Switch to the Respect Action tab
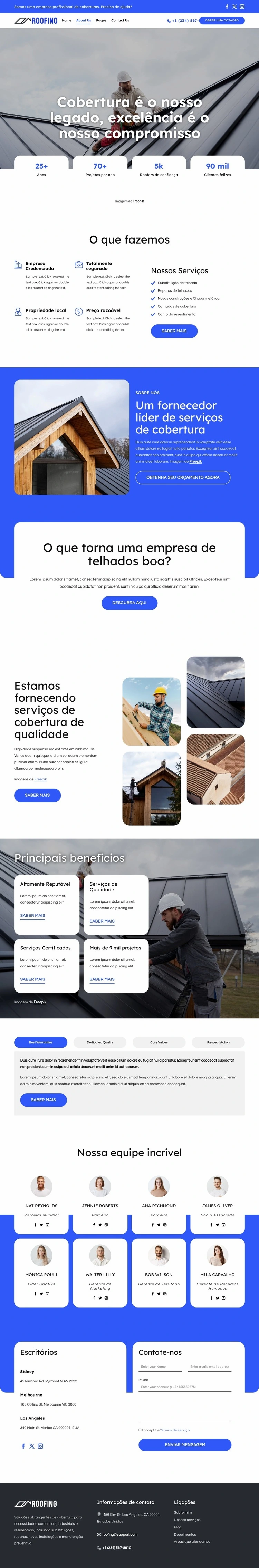The width and height of the screenshot is (259, 1568). point(218,1042)
